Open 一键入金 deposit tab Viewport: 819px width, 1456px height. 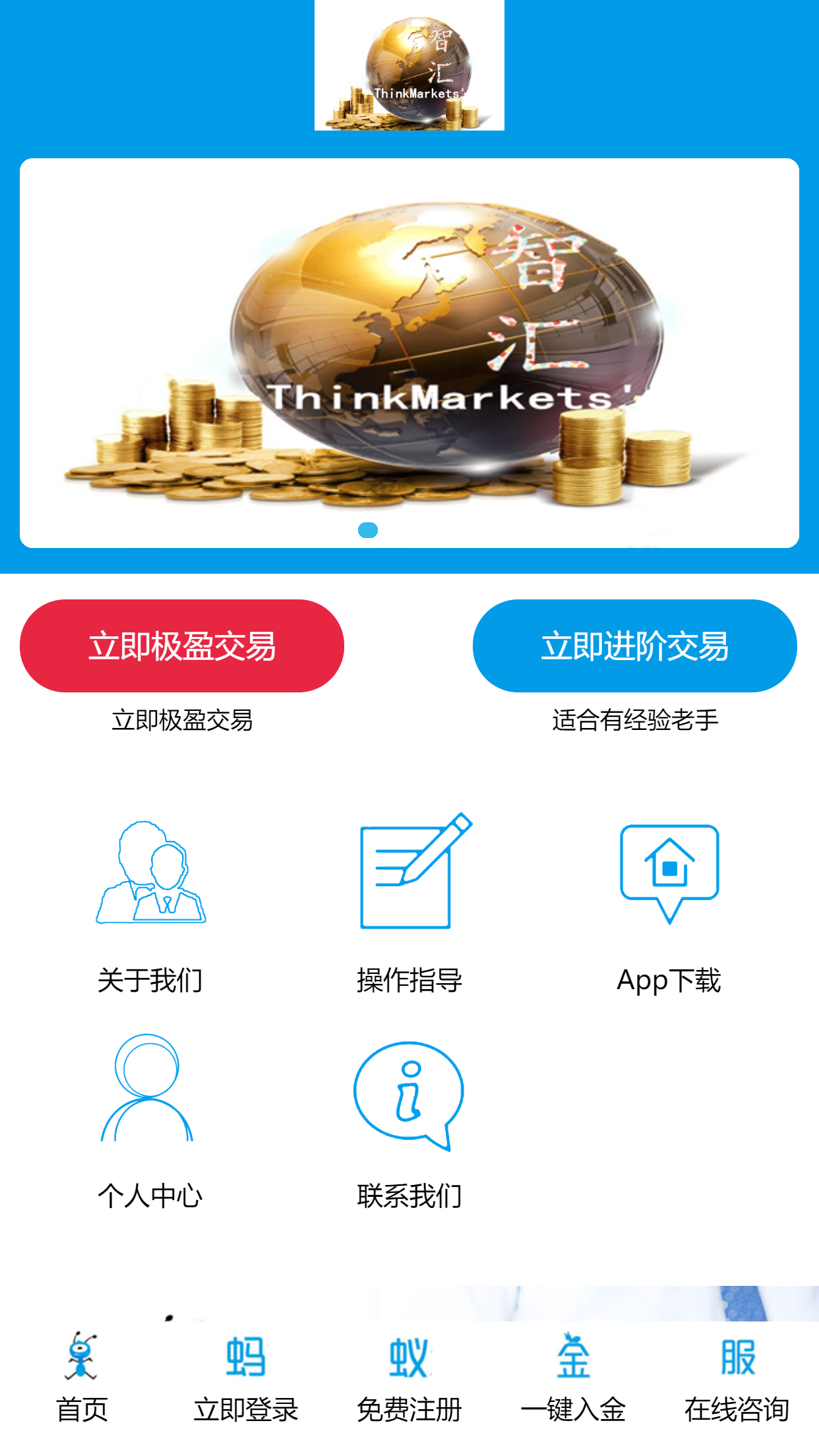tap(573, 1377)
